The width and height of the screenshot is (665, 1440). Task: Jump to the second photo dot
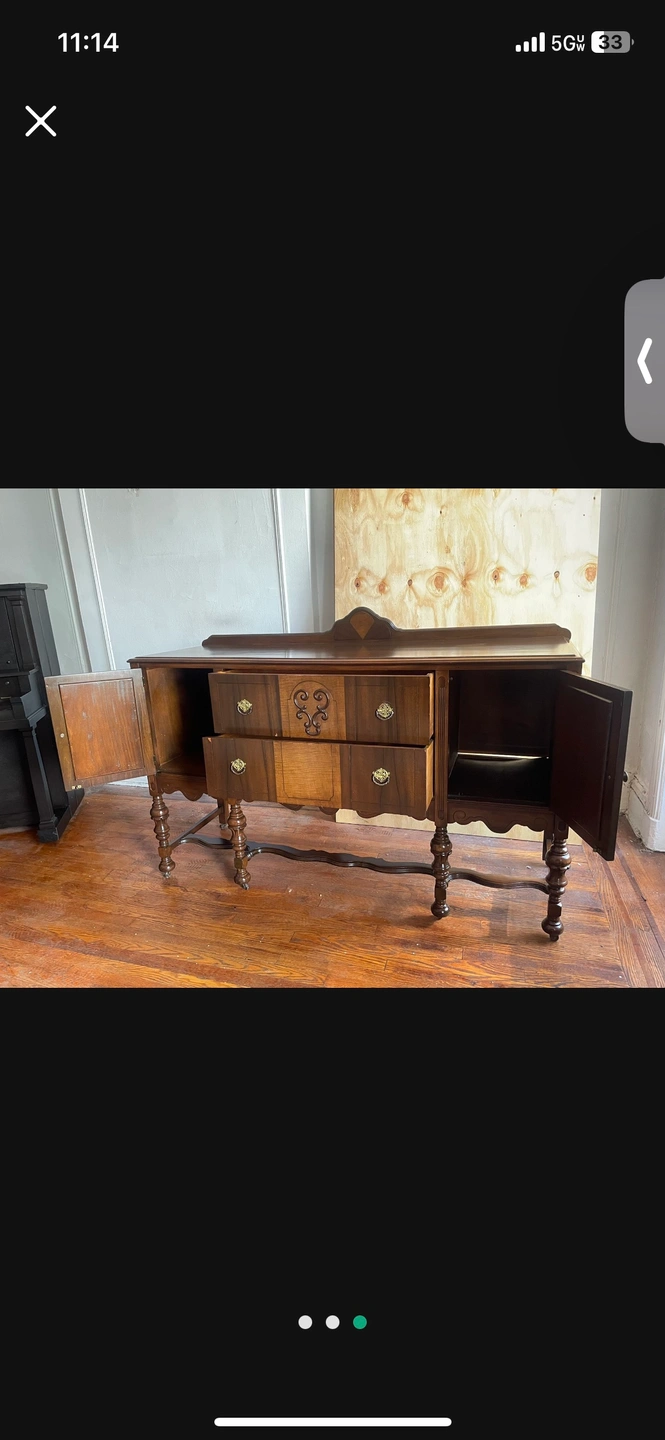click(x=332, y=1322)
